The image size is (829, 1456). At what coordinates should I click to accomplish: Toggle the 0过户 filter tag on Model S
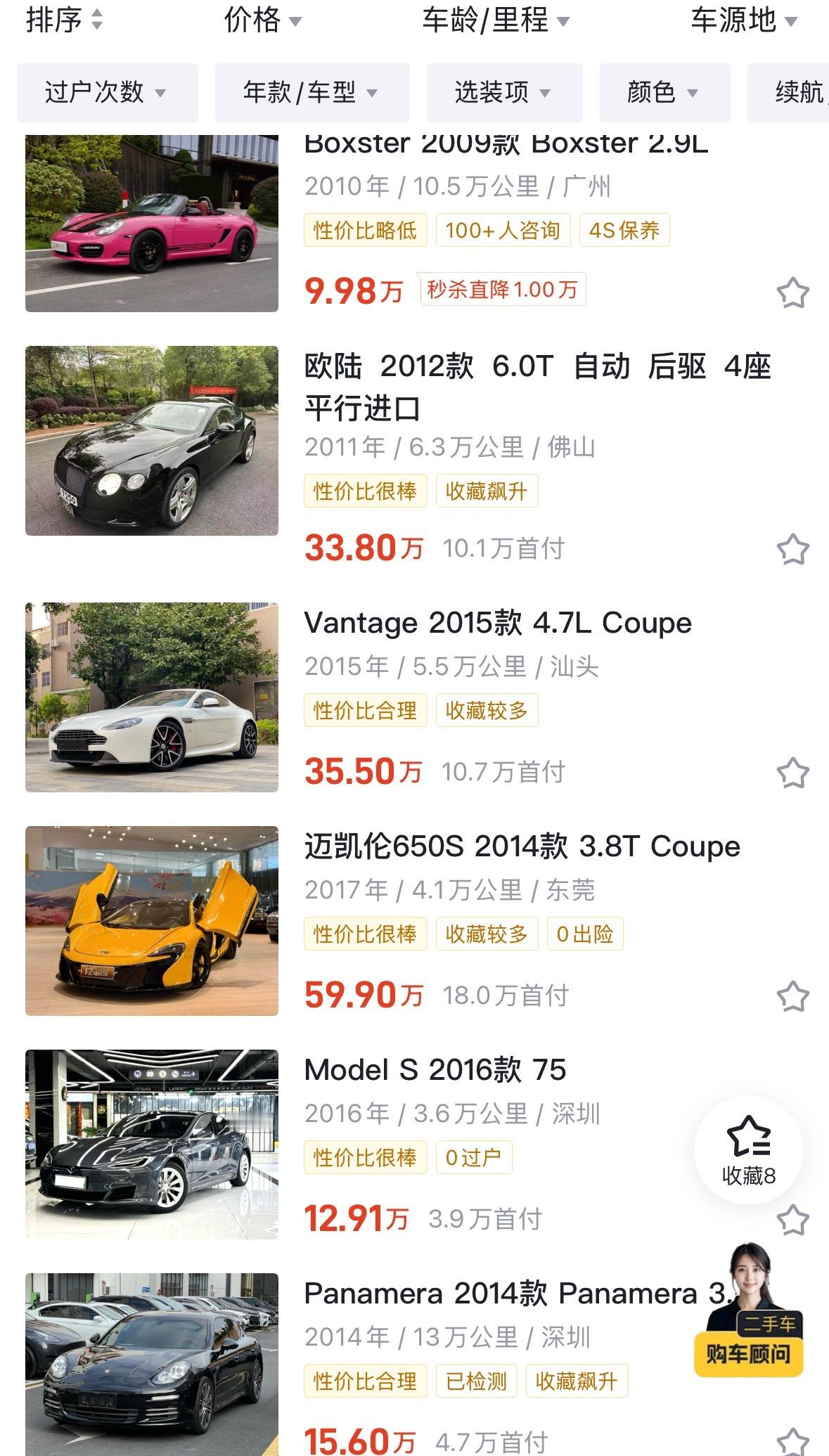point(475,1157)
